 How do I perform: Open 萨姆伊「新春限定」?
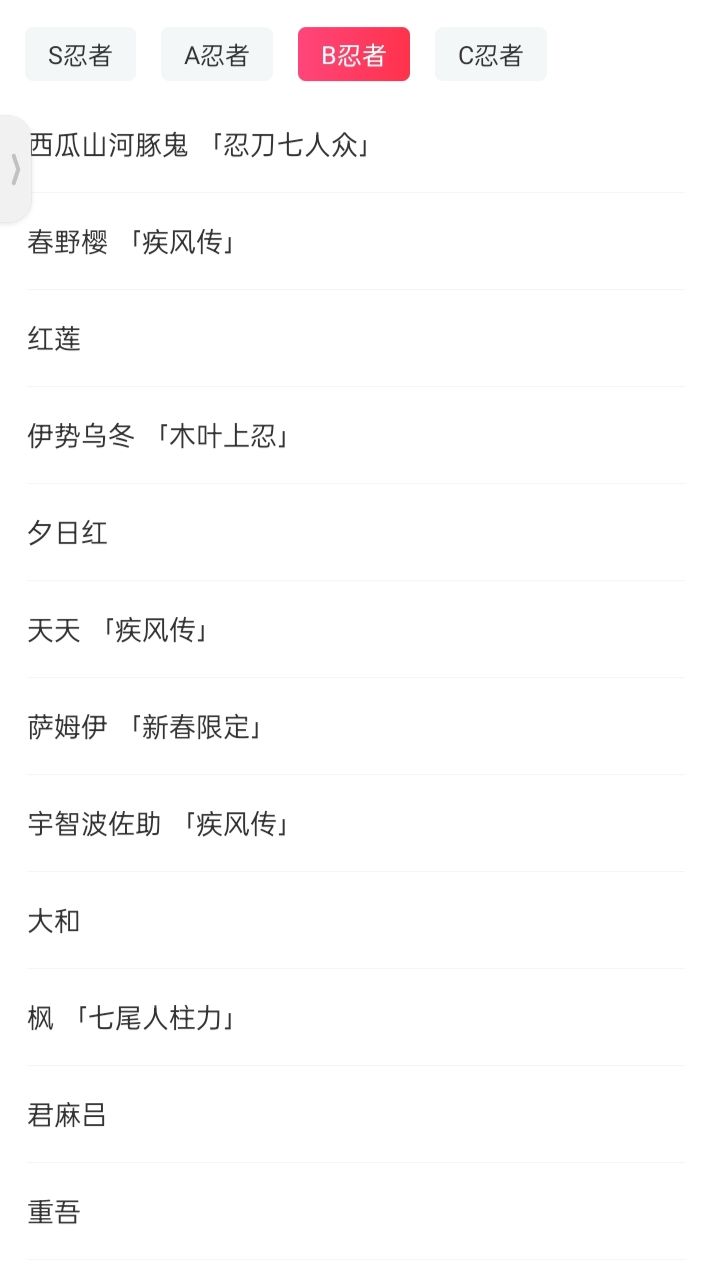(x=356, y=727)
